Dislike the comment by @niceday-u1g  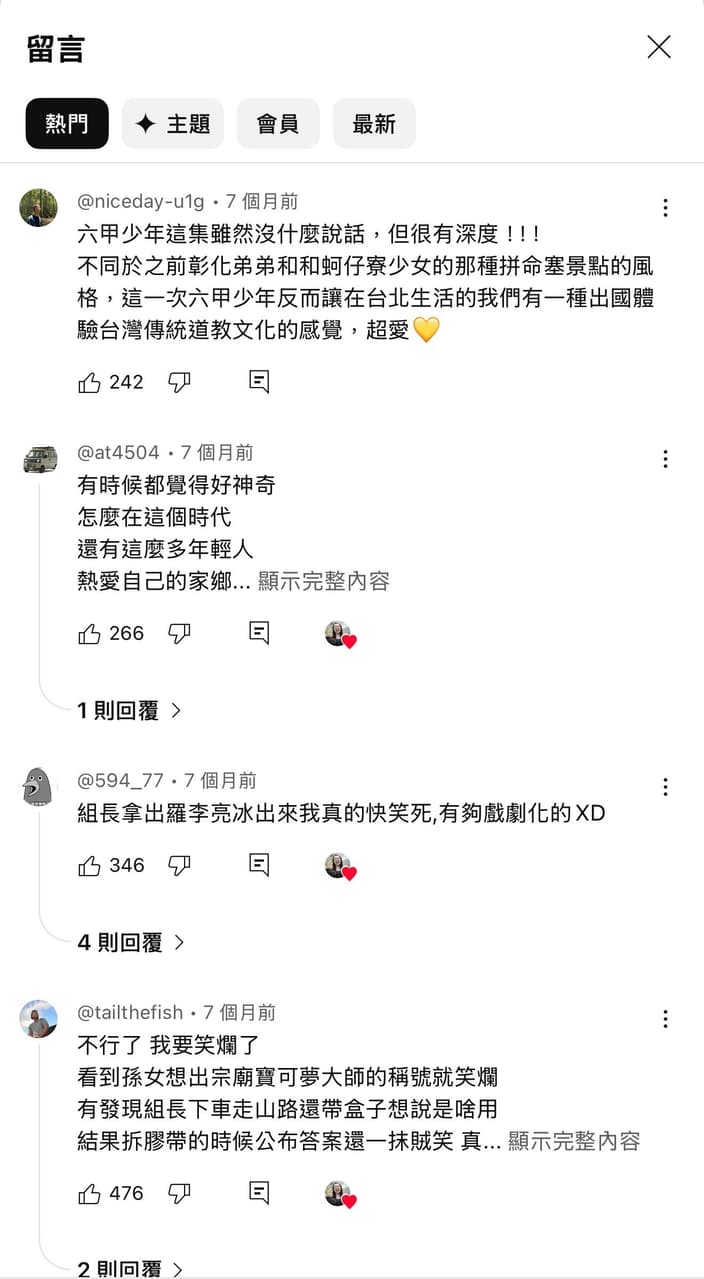179,382
